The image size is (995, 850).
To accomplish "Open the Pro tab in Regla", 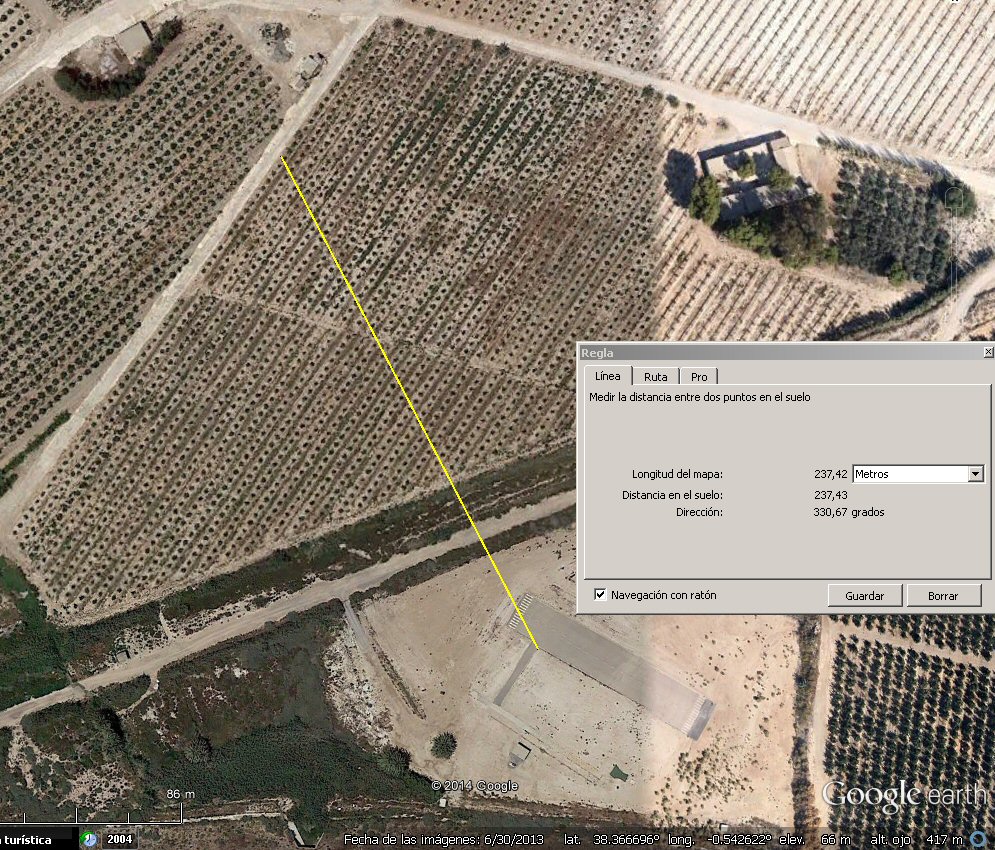I will point(699,377).
